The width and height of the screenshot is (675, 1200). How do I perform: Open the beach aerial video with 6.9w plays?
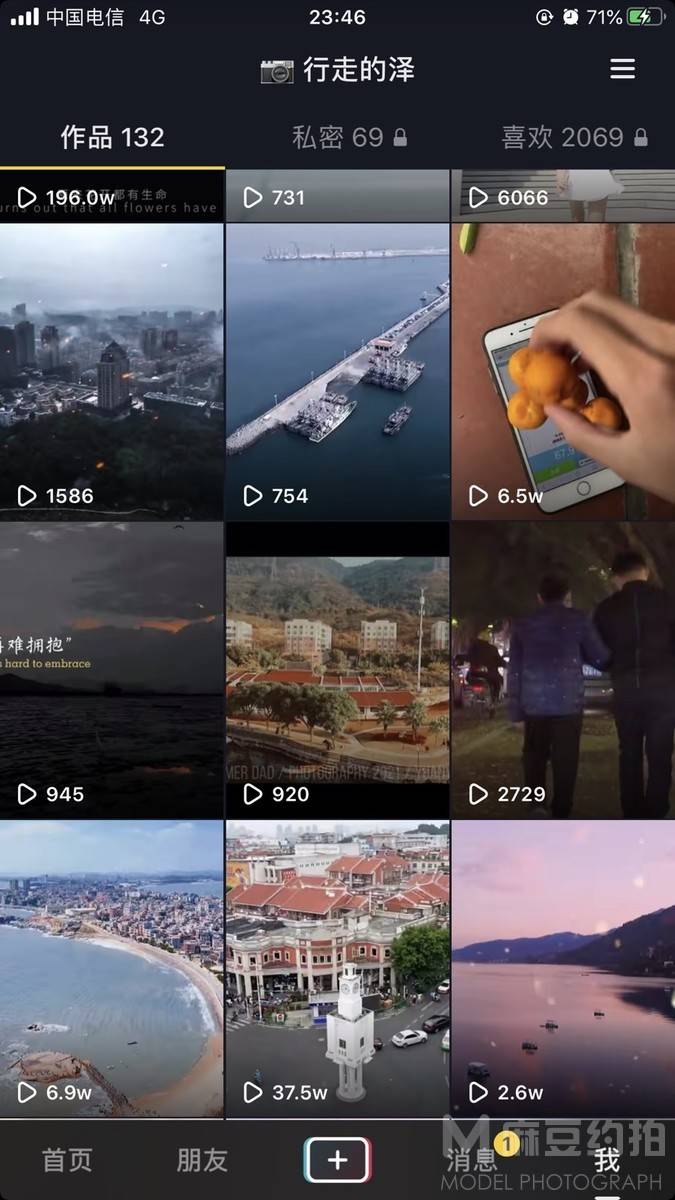coord(112,967)
